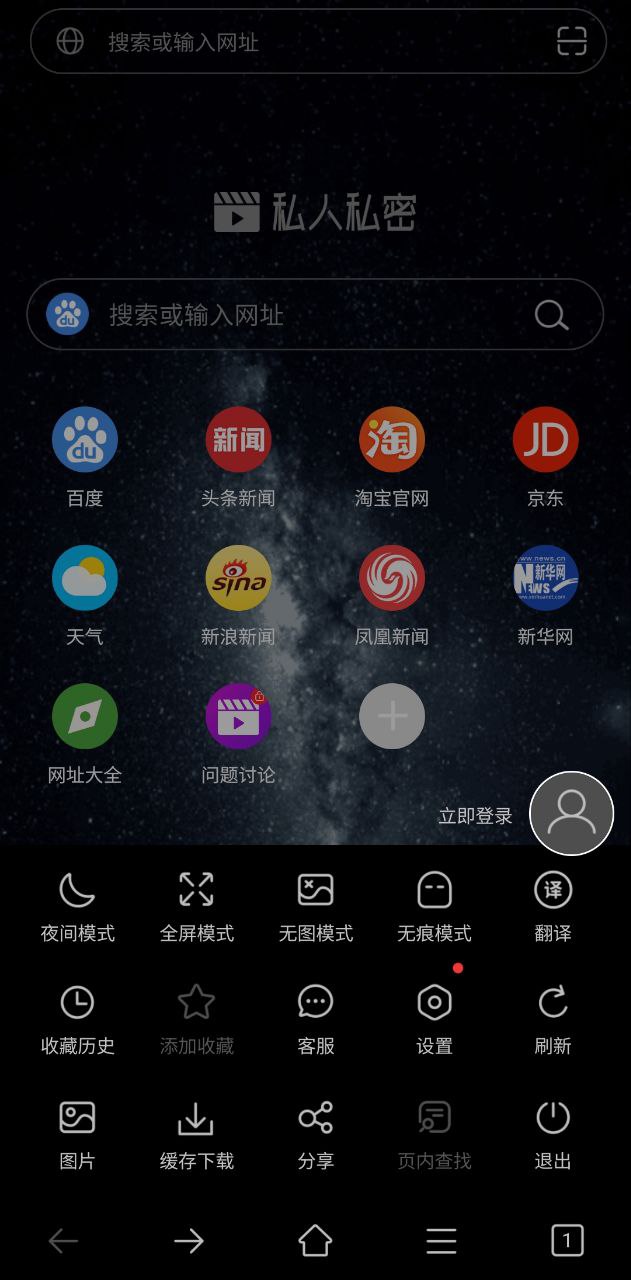Turn on incognito mode (无痕模式)
The image size is (631, 1280).
pos(434,906)
